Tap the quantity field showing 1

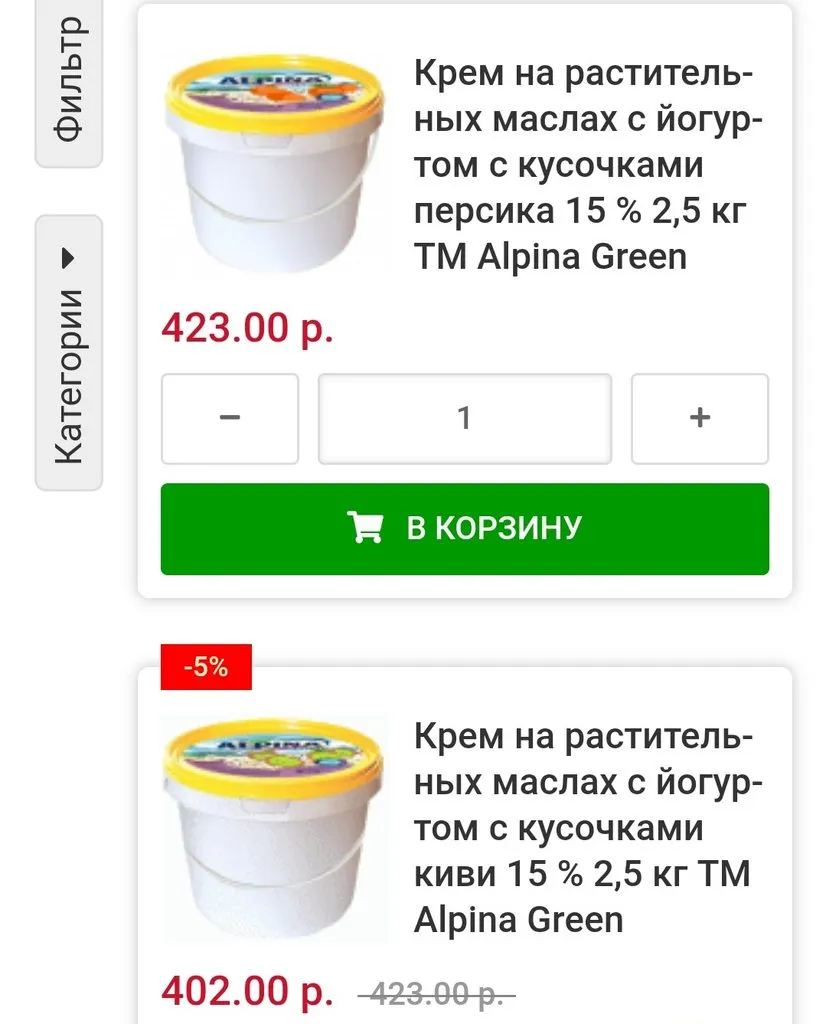click(x=464, y=418)
